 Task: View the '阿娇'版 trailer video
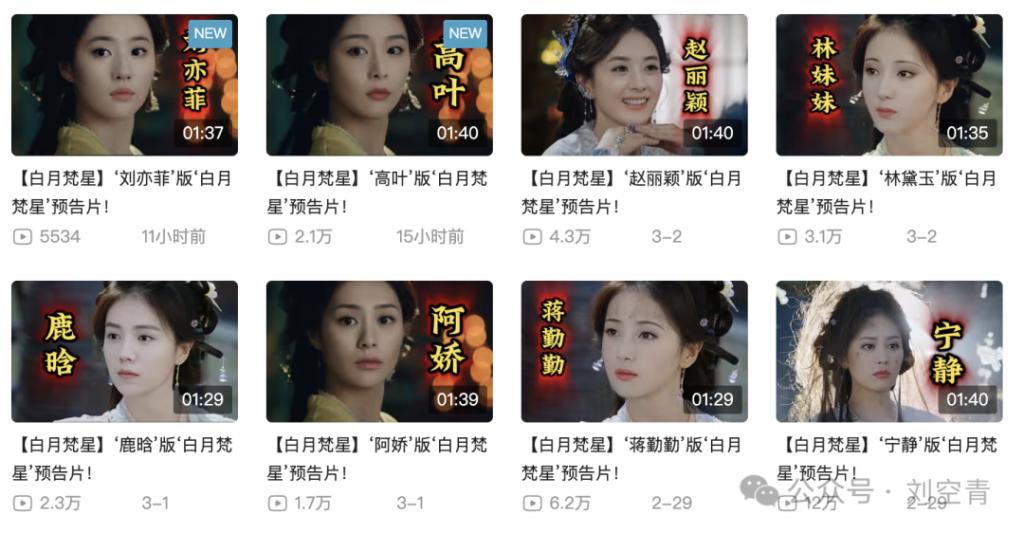click(x=379, y=351)
